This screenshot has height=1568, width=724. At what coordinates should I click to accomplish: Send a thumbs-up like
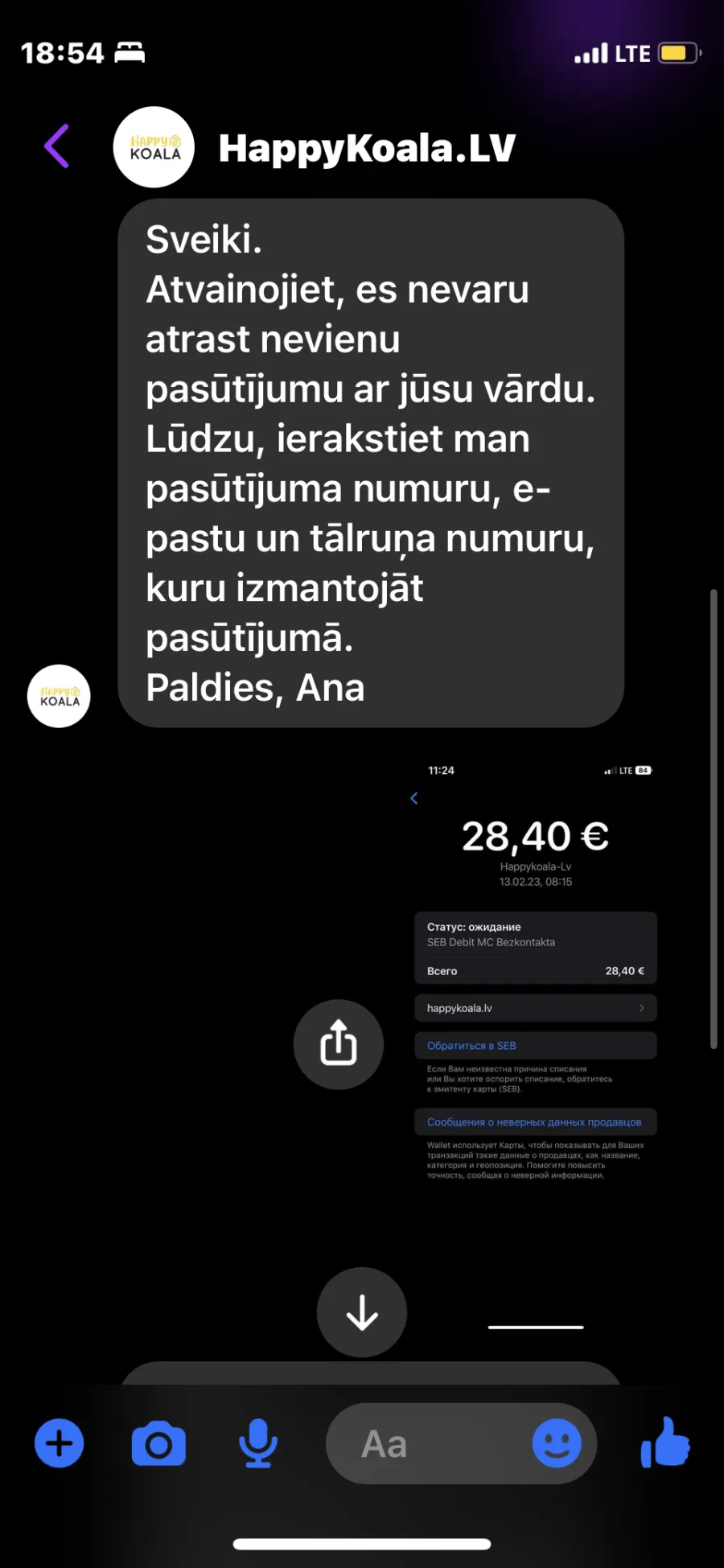pyautogui.click(x=665, y=1443)
